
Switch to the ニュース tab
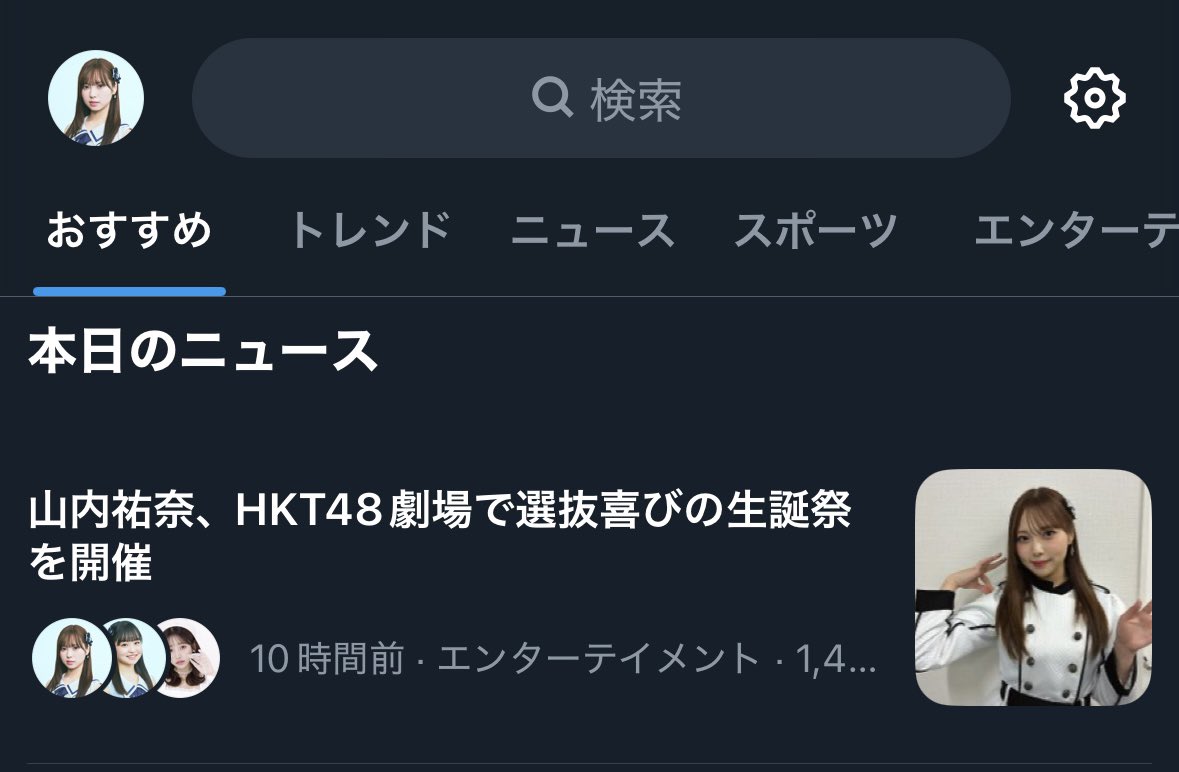[x=592, y=231]
